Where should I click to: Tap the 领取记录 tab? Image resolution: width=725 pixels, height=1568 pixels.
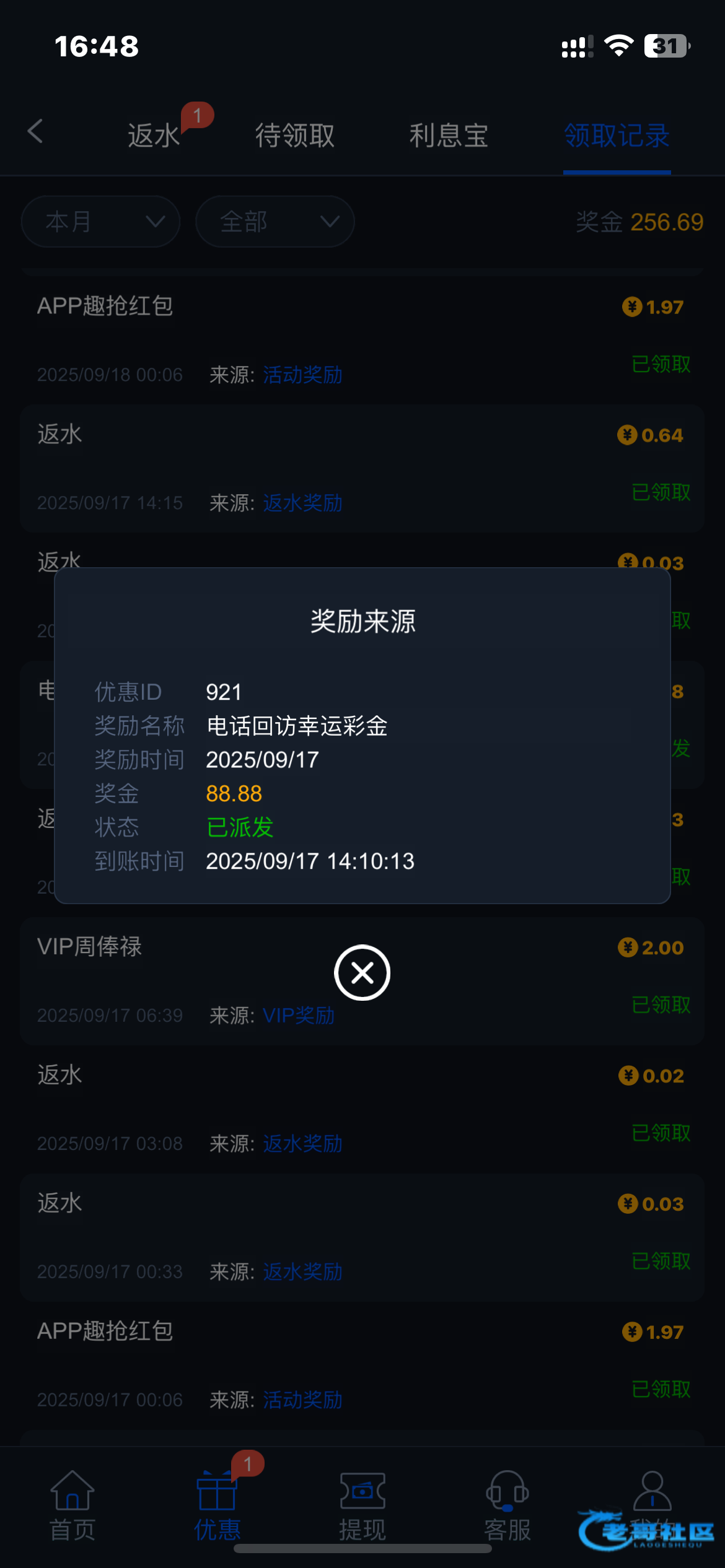[x=617, y=135]
